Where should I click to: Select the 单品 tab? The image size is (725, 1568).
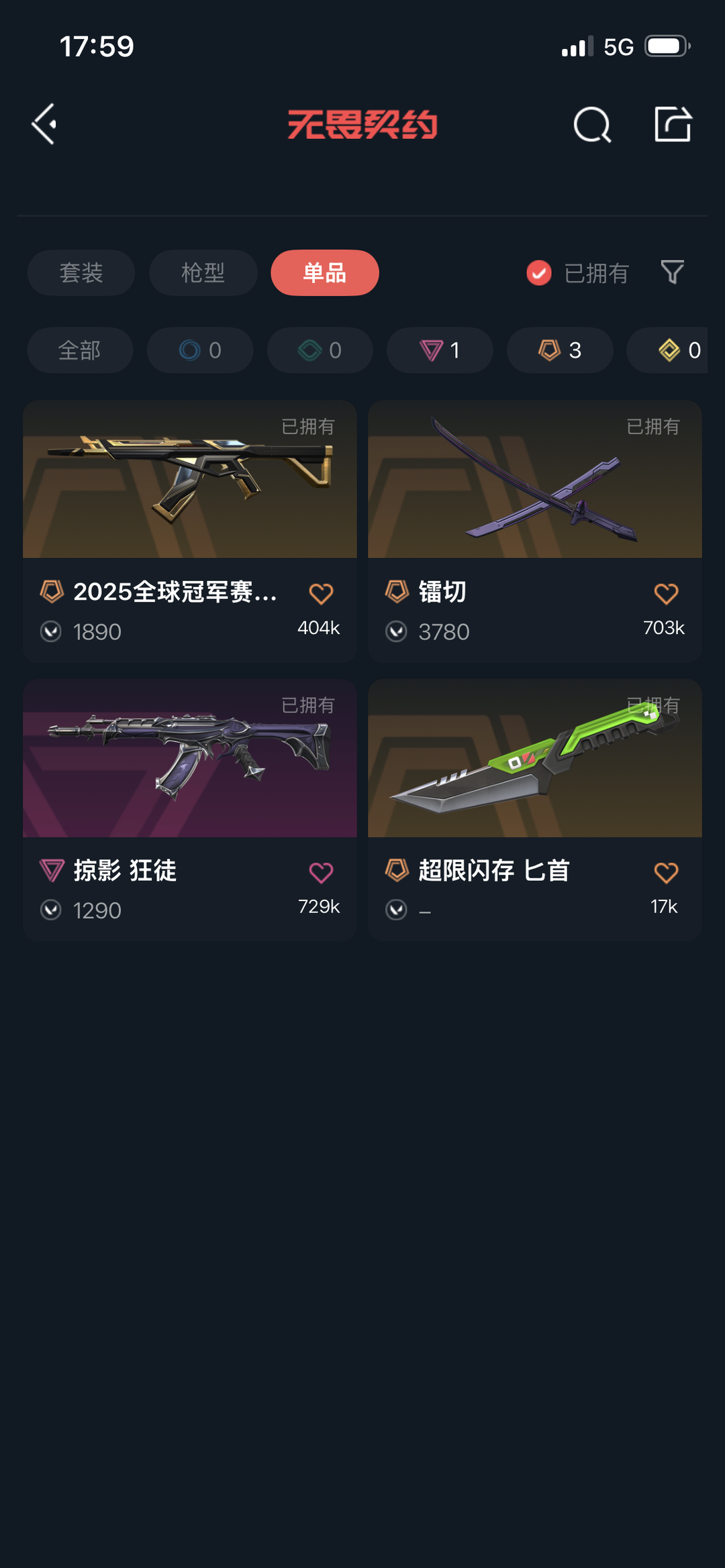[325, 273]
